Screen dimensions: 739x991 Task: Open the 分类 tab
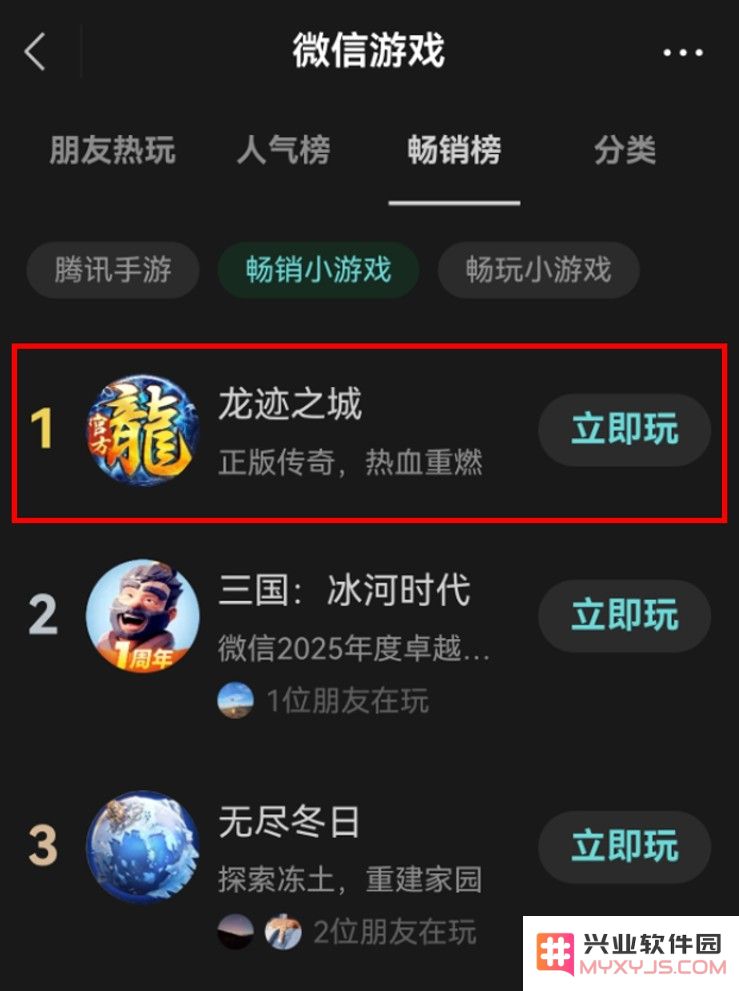point(624,151)
